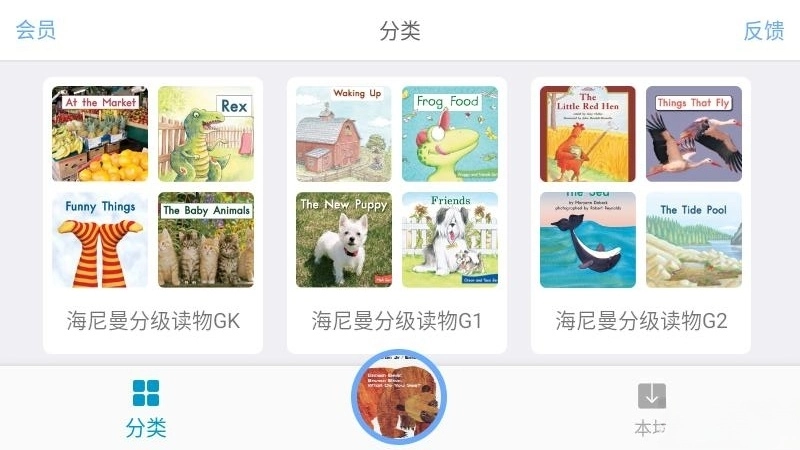Open the 海尼曼分级读物G2 collection
Viewport: 800px width, 450px height.
[641, 214]
